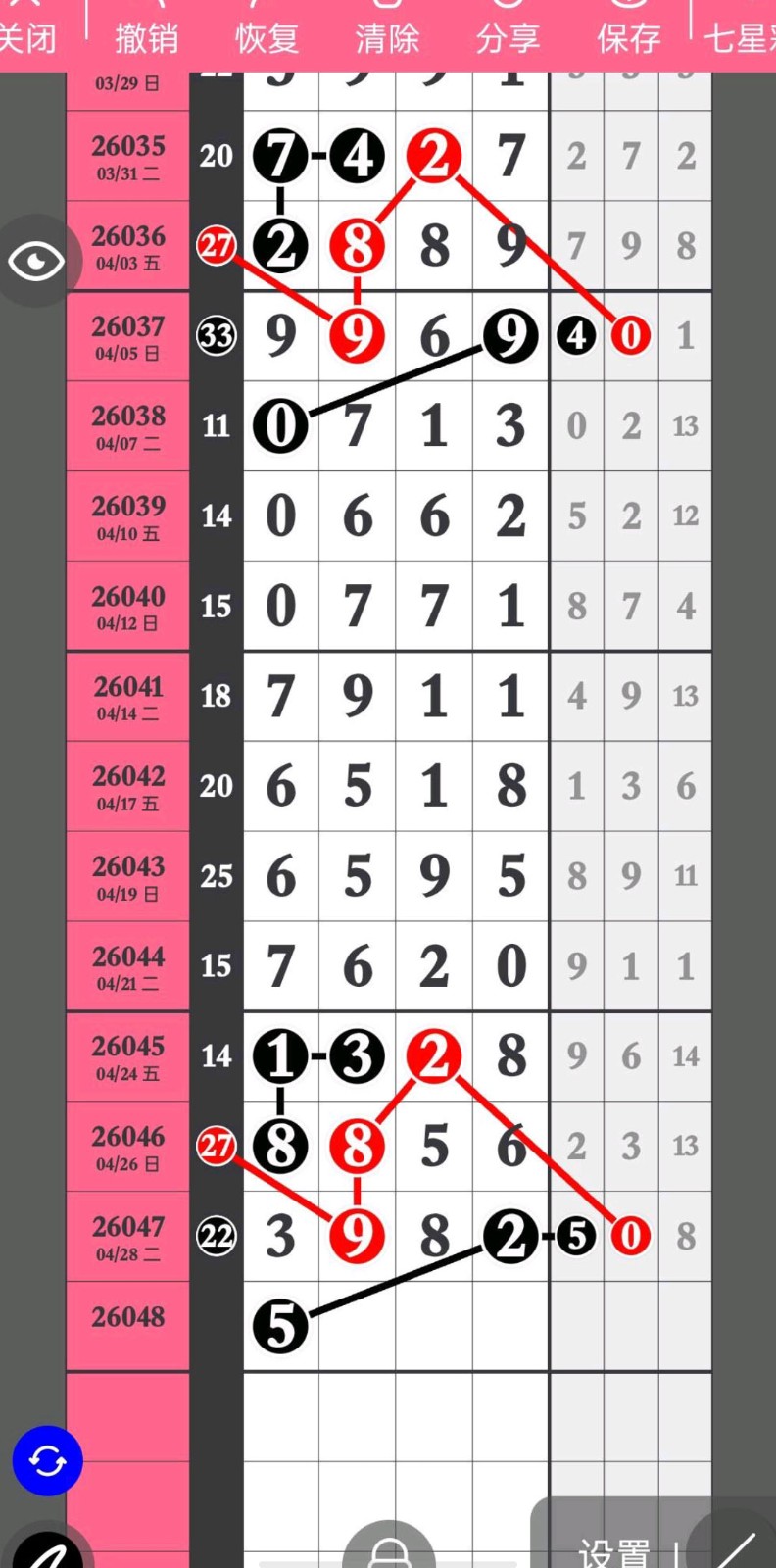
Task: Save the chart with 保存
Action: point(628,37)
